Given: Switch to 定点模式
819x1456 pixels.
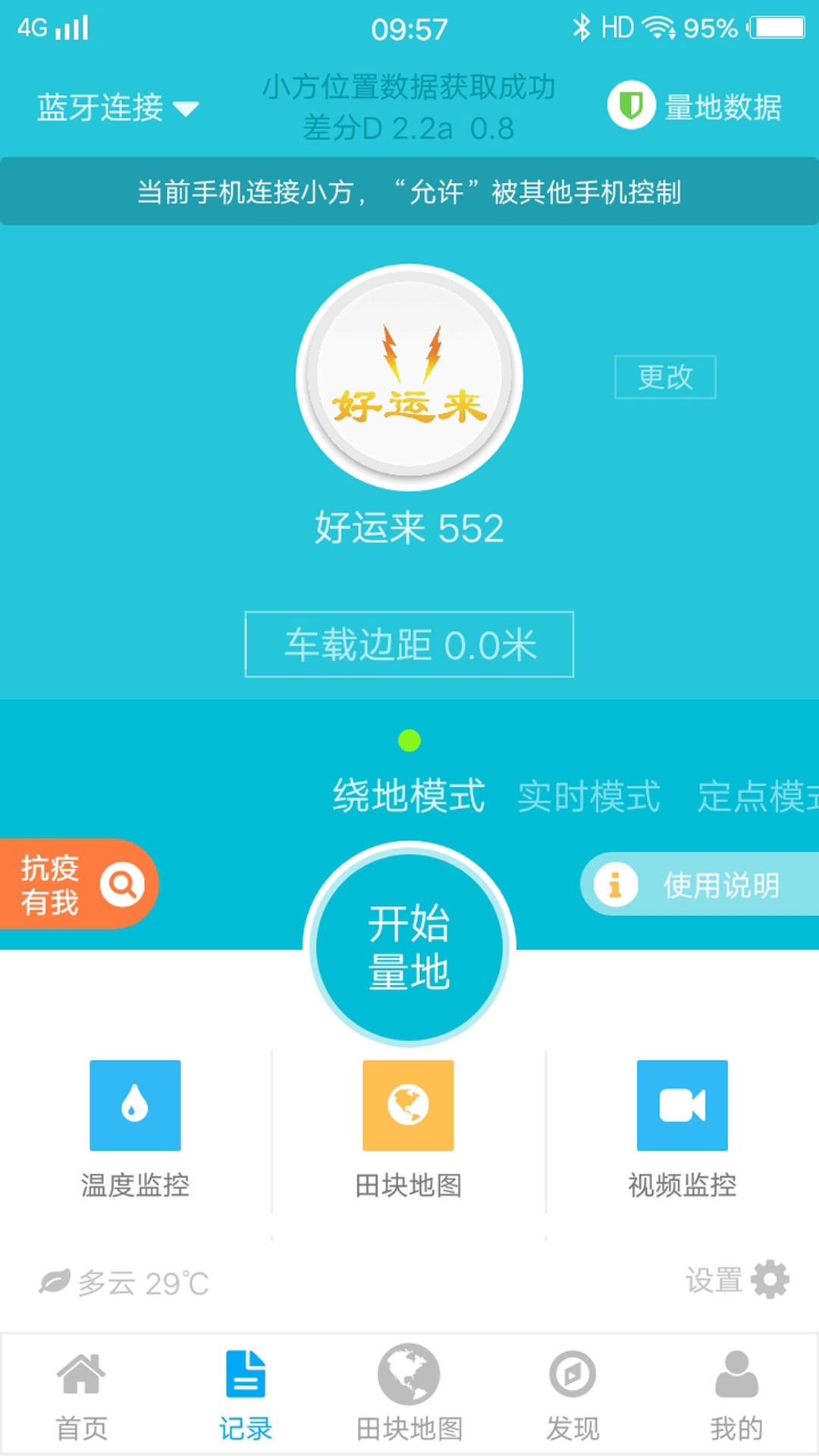Looking at the screenshot, I should 758,797.
